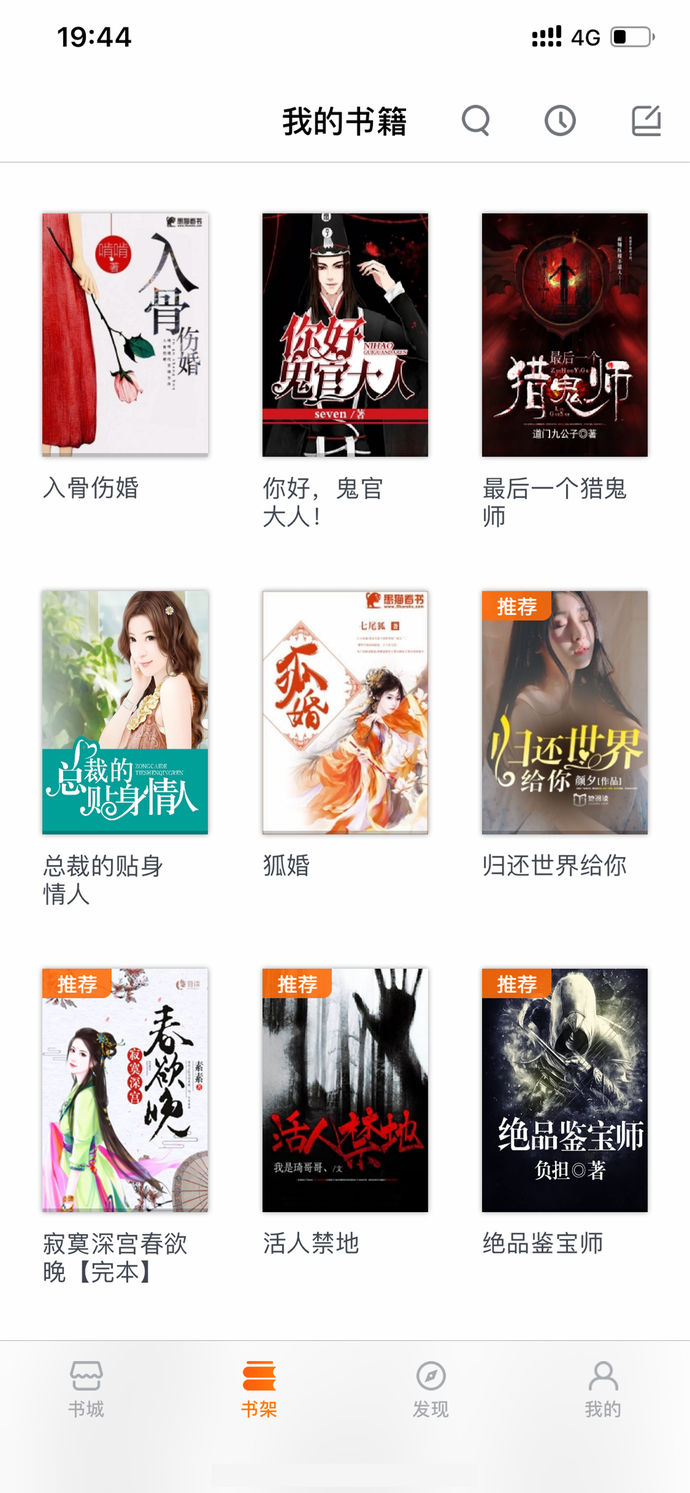
Task: Open the recommended book 归还世界给你
Action: (x=565, y=712)
